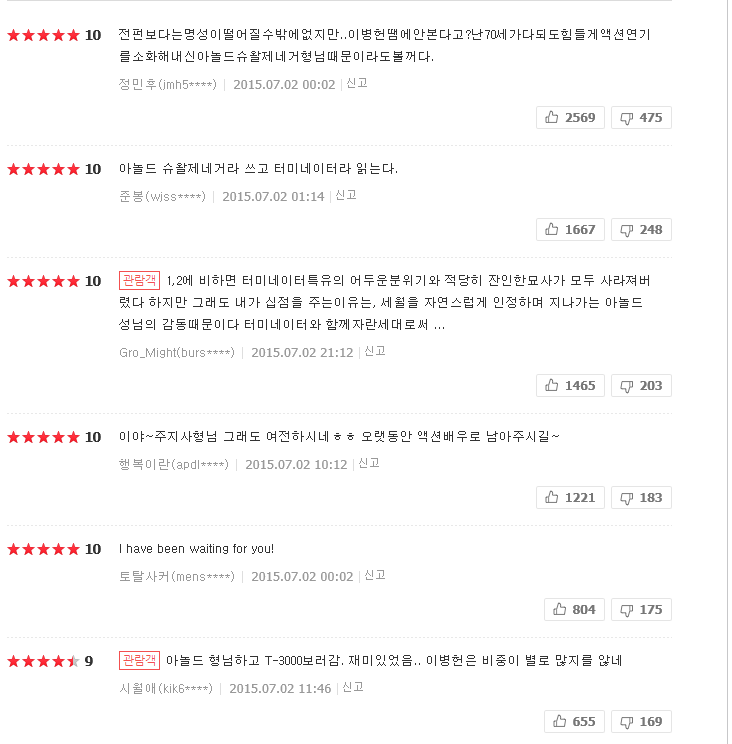
Task: Report 정민후's review via 신고
Action: 357,84
